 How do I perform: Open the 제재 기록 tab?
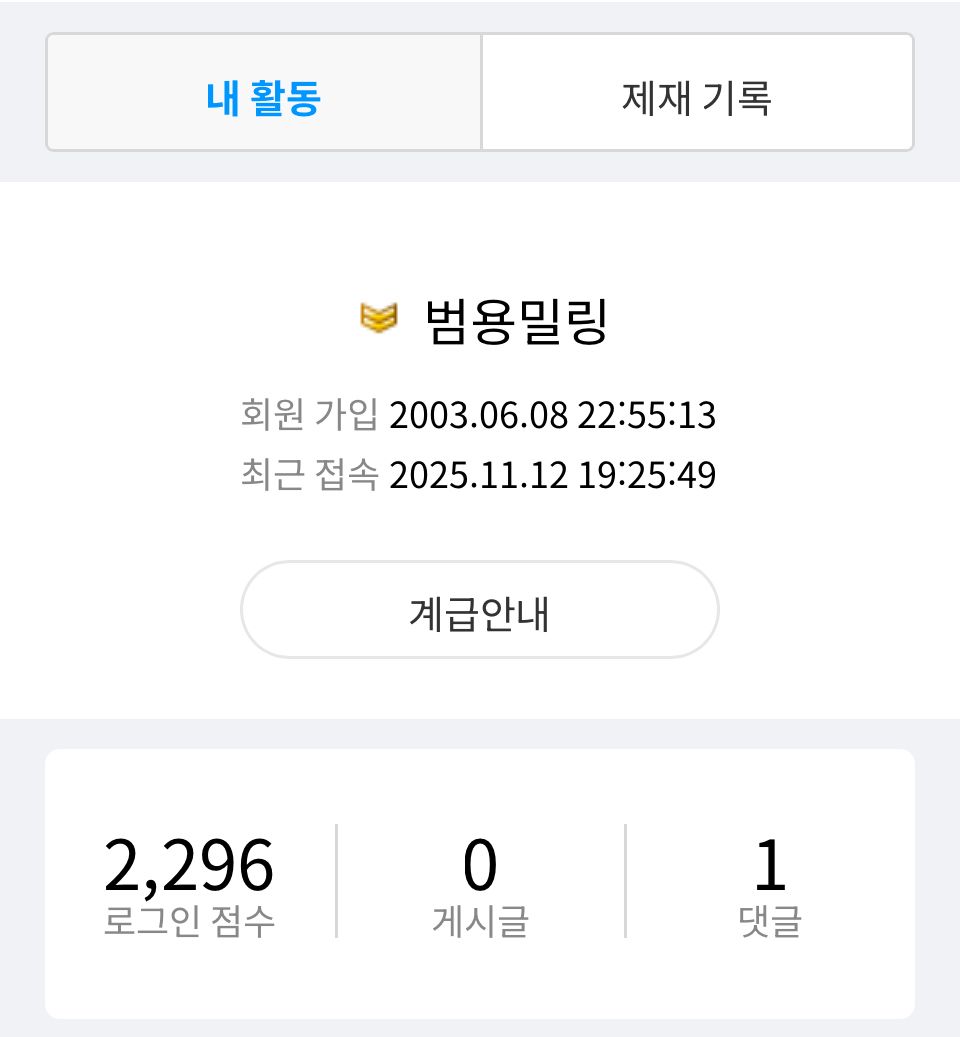(697, 93)
